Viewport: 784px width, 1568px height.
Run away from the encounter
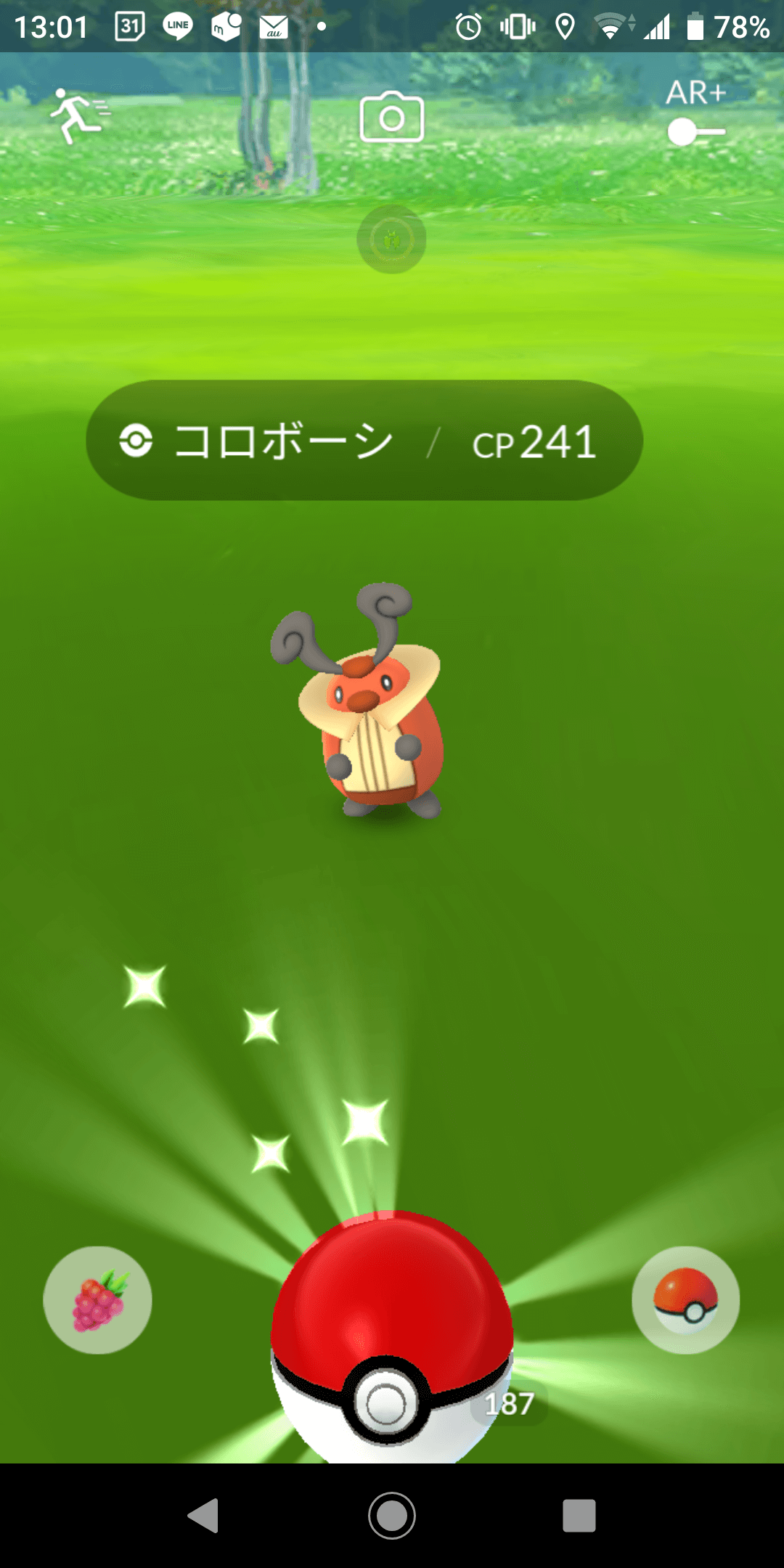pyautogui.click(x=78, y=116)
